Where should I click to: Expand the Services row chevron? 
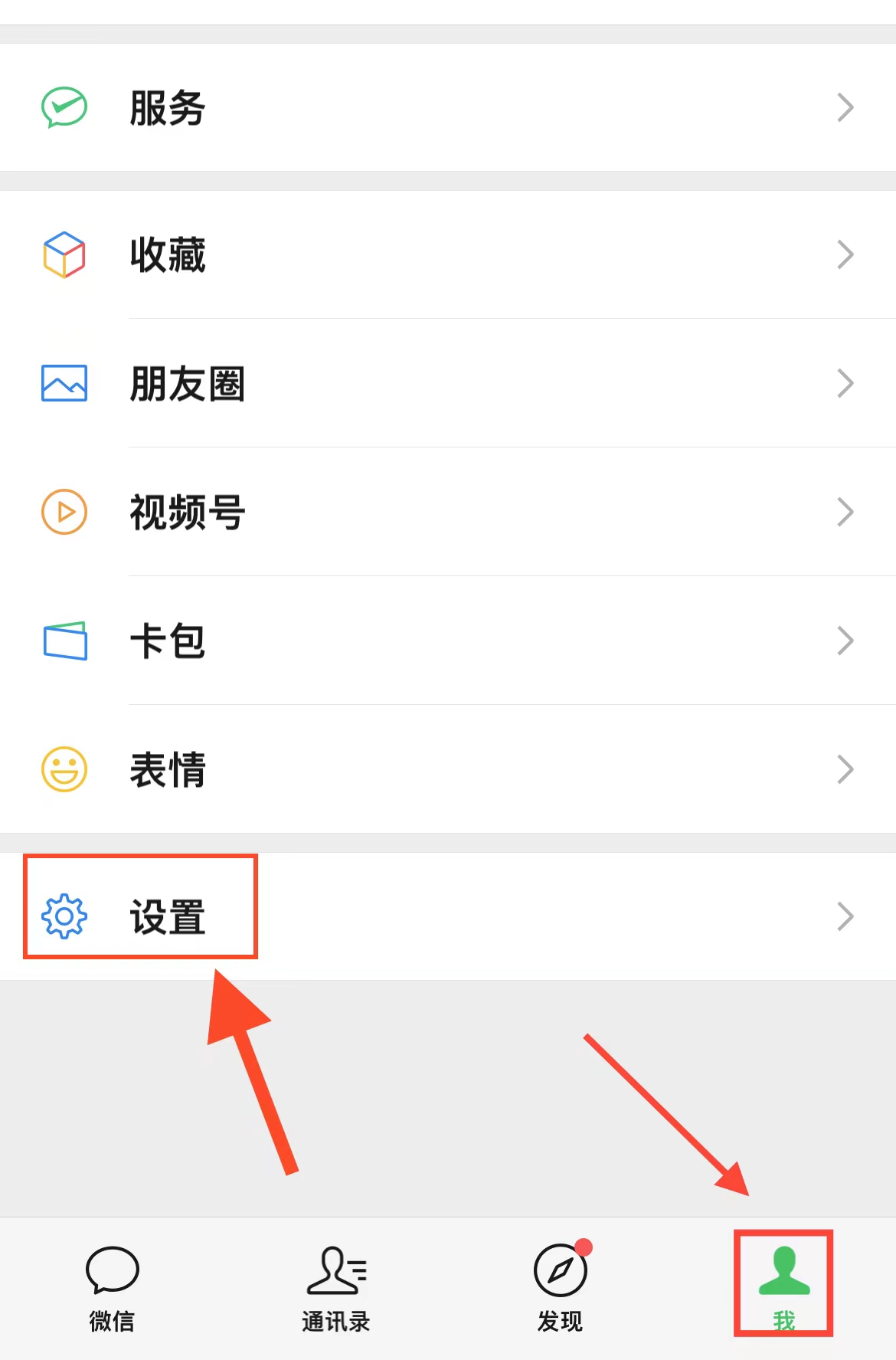click(x=845, y=107)
